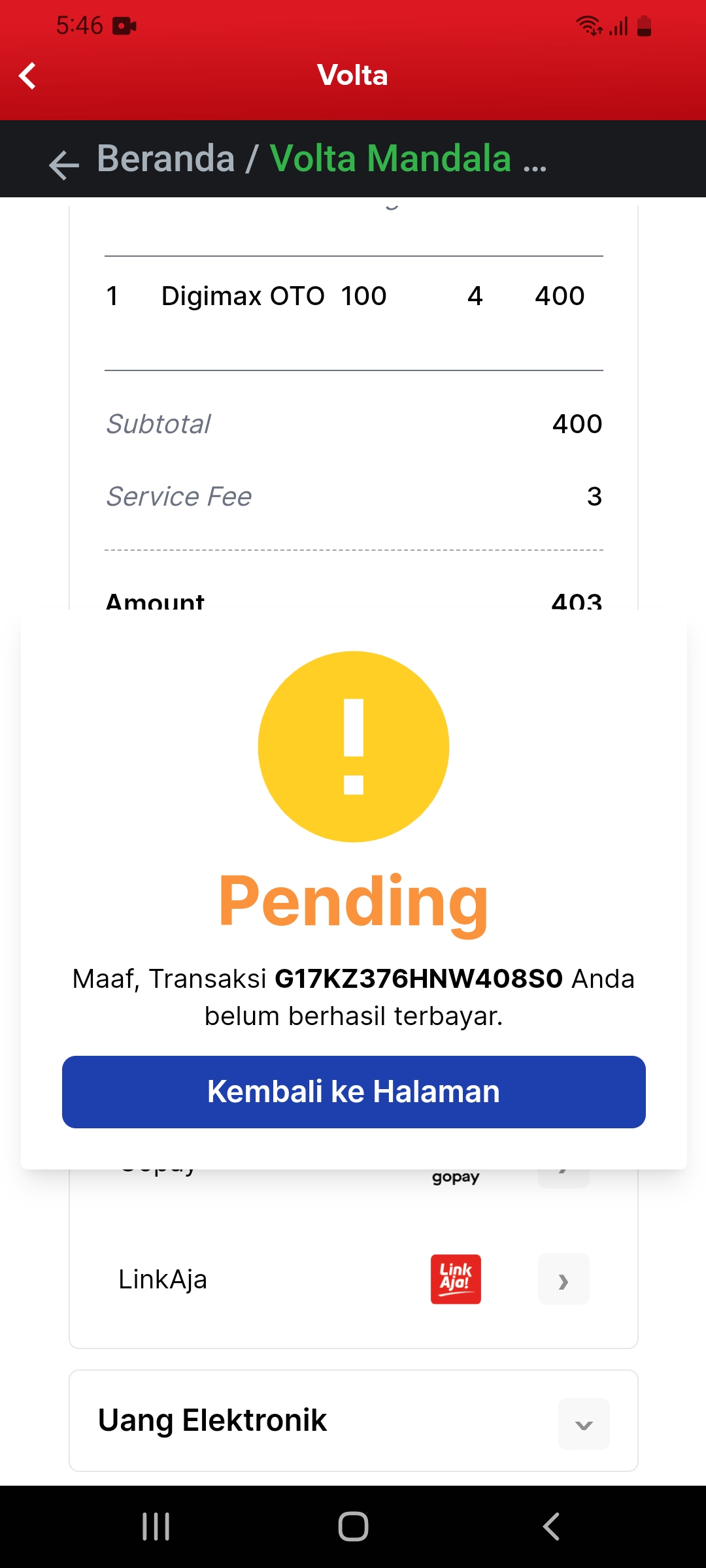This screenshot has width=706, height=1568.
Task: Tap the white back chevron beside Volta
Action: 27,76
